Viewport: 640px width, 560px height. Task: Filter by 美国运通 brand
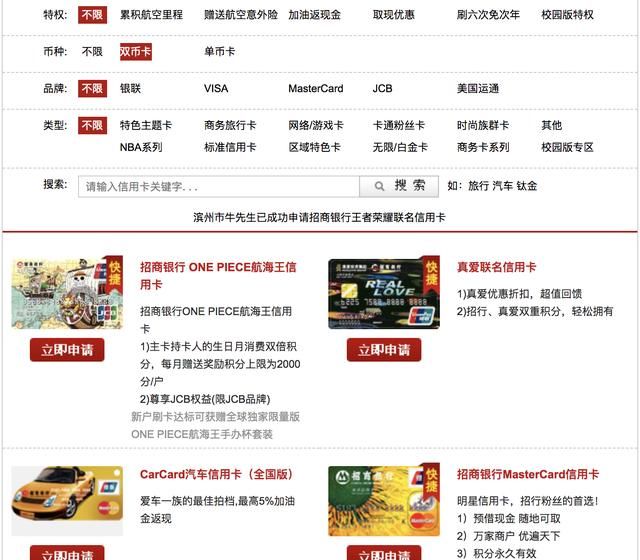click(478, 88)
